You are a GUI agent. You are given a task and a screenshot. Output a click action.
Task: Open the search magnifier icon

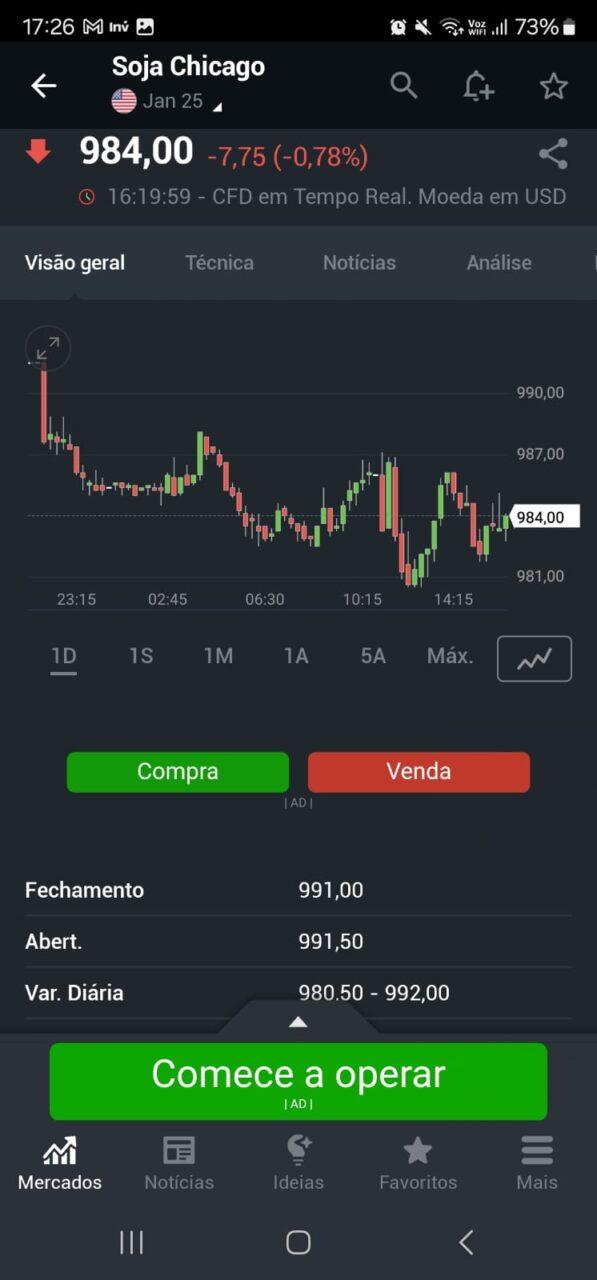point(404,86)
